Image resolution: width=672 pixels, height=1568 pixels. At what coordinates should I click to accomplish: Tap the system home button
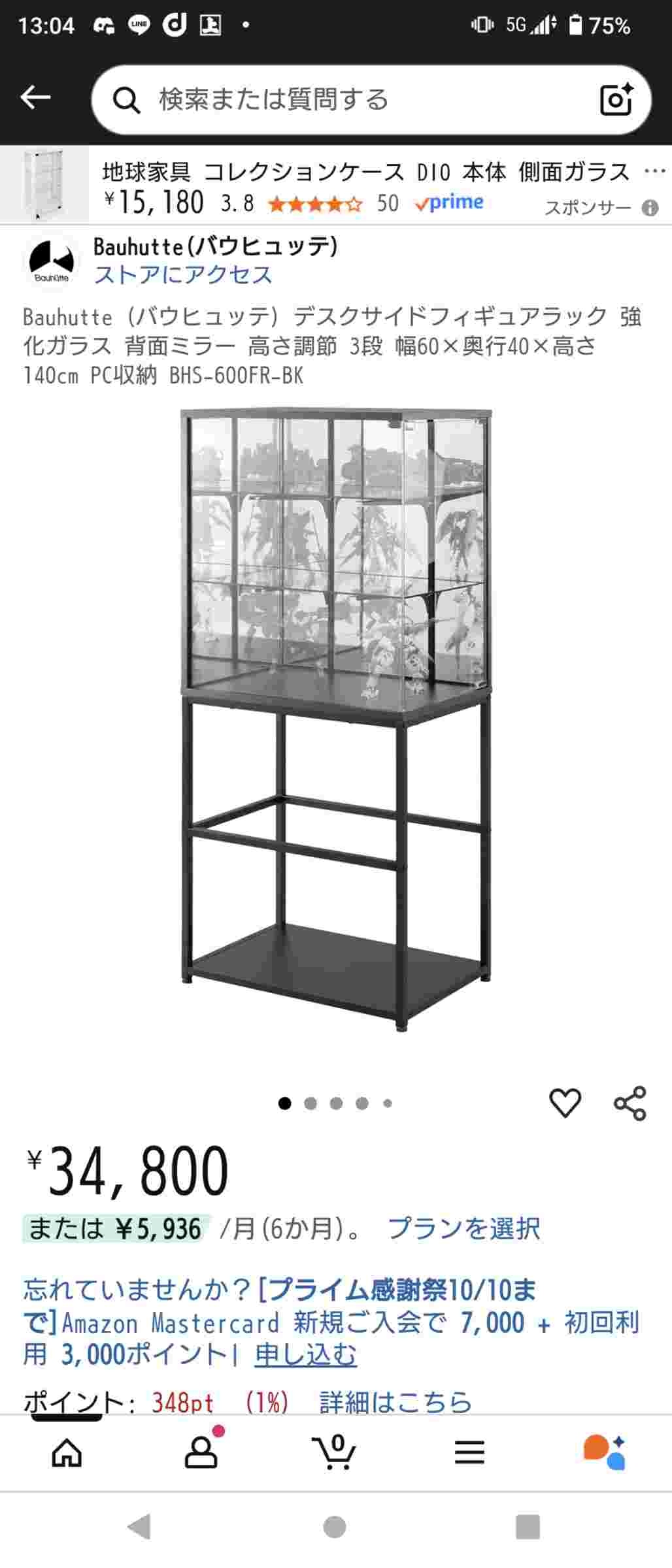click(335, 1527)
